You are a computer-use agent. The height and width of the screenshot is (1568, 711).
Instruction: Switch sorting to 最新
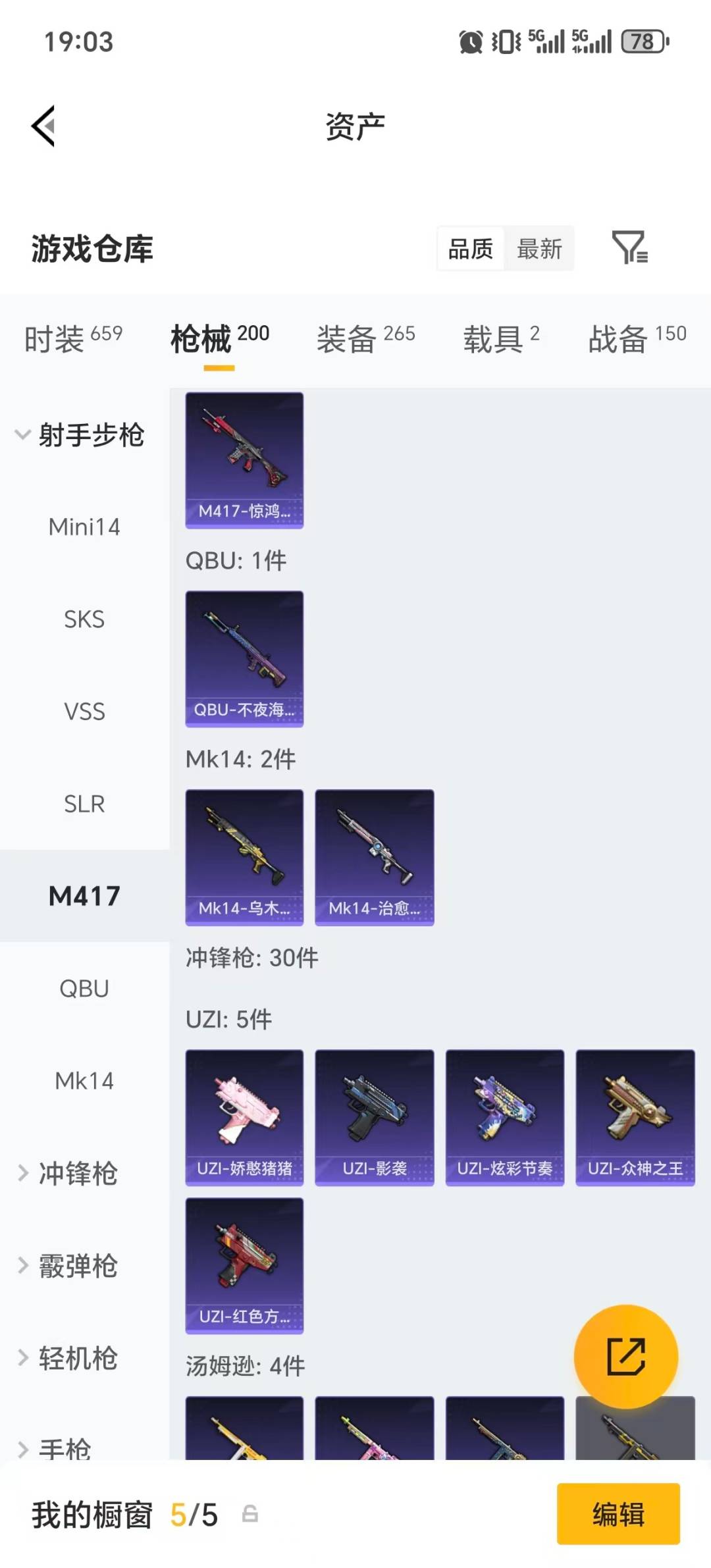[540, 249]
